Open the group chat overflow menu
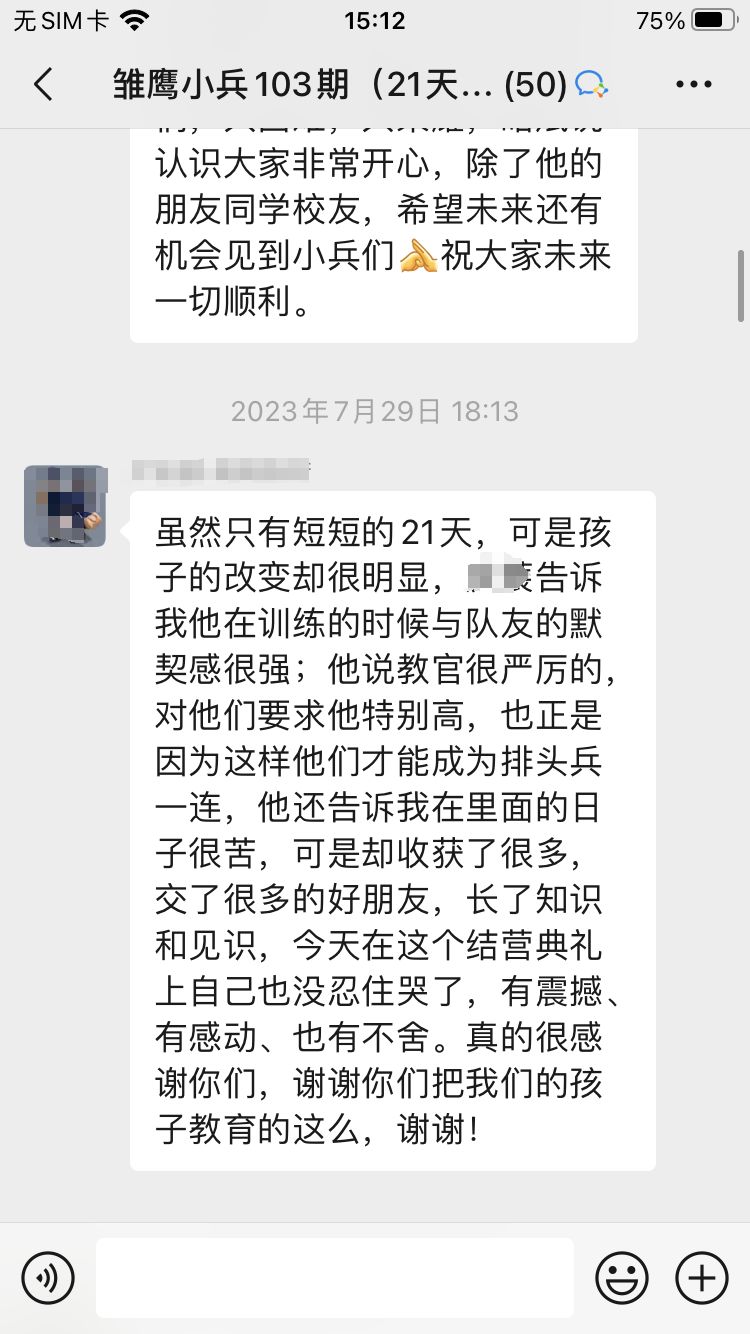Screen dimensions: 750x1334 coord(693,85)
